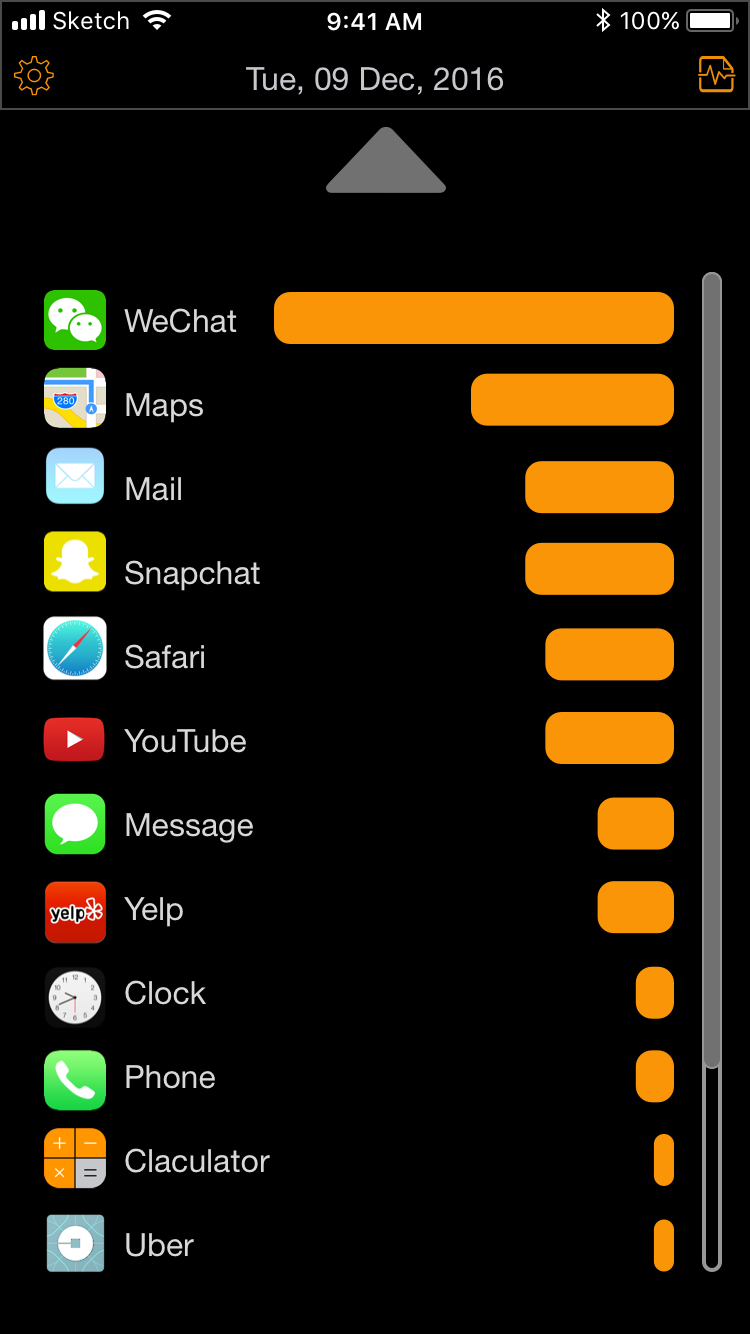
Task: Open the settings gear icon
Action: click(x=34, y=75)
